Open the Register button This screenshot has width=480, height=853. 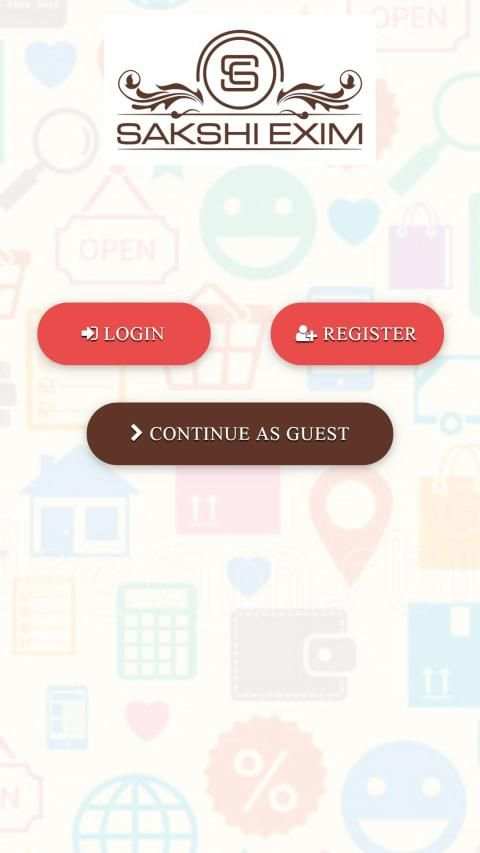(x=357, y=333)
